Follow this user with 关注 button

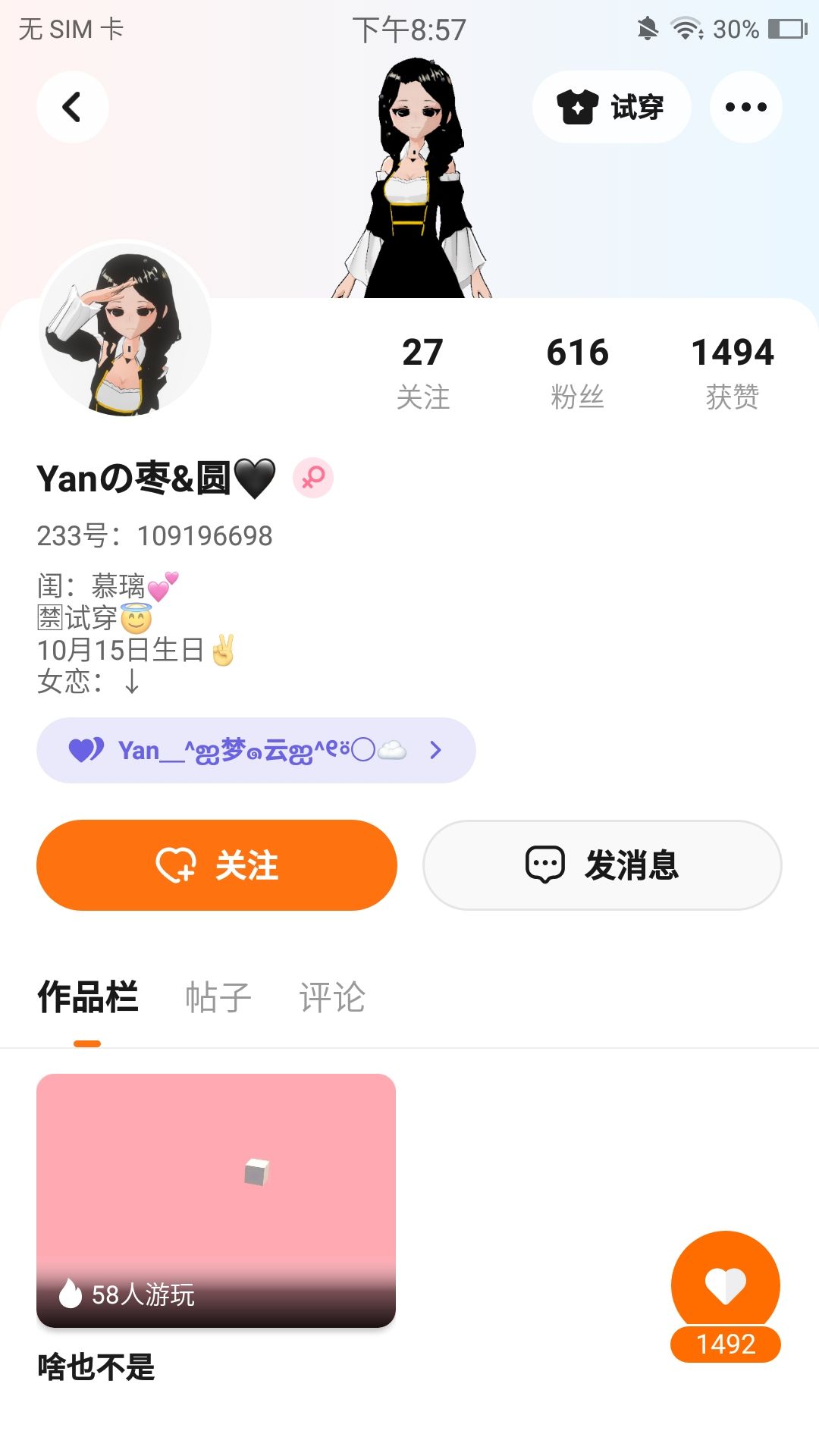tap(217, 865)
